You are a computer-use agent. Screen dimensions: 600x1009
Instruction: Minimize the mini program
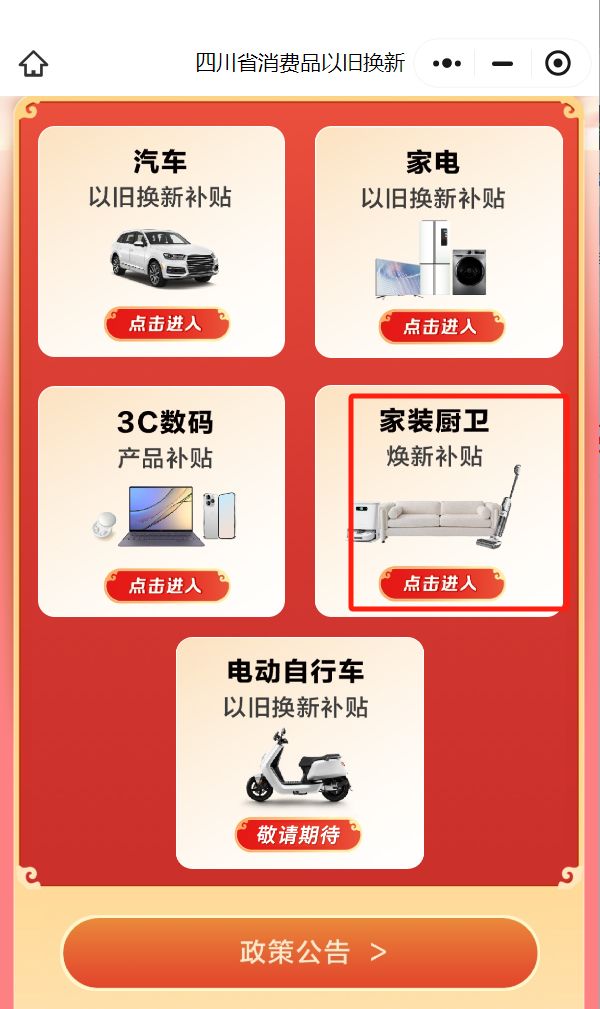click(503, 64)
